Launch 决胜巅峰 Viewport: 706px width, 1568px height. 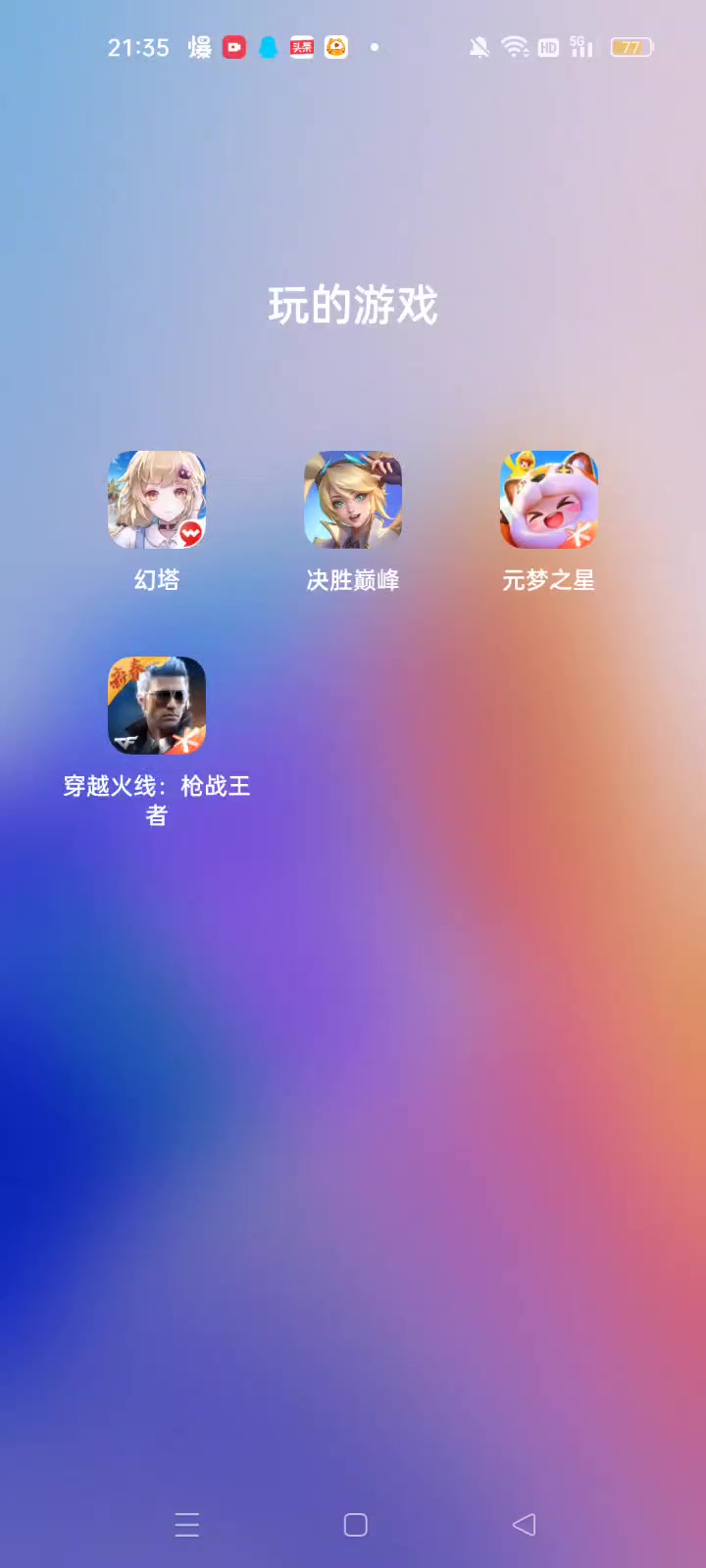coord(353,500)
